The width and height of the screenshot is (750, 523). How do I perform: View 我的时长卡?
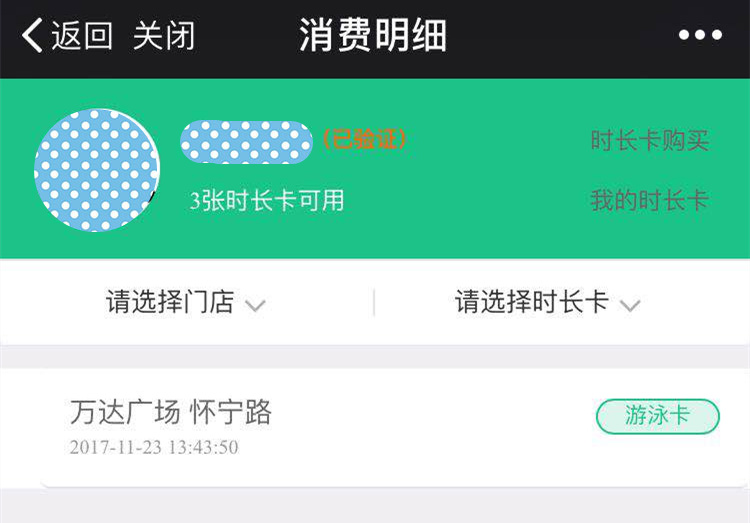(x=649, y=200)
